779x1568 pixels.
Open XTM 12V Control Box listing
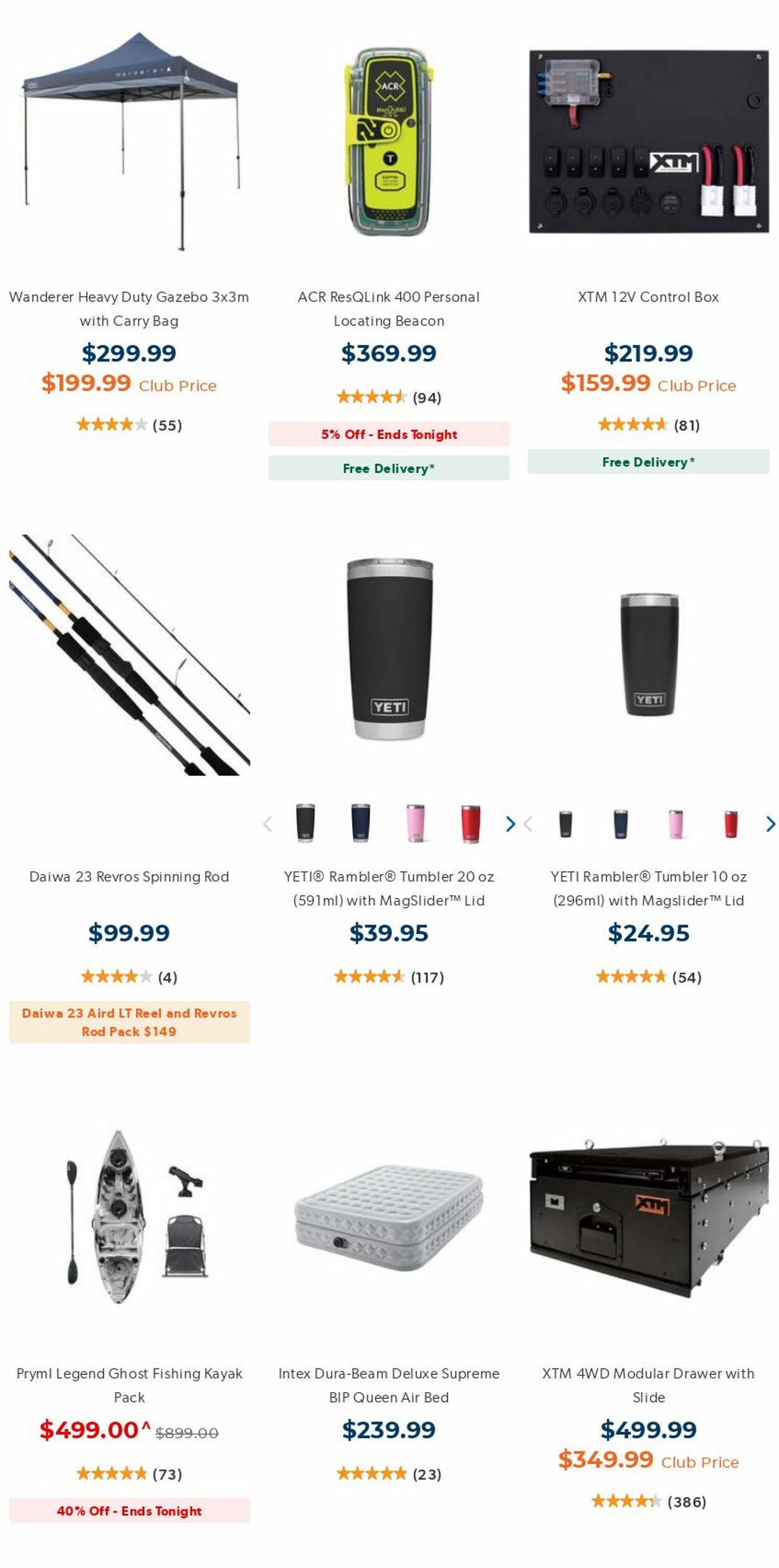[648, 297]
